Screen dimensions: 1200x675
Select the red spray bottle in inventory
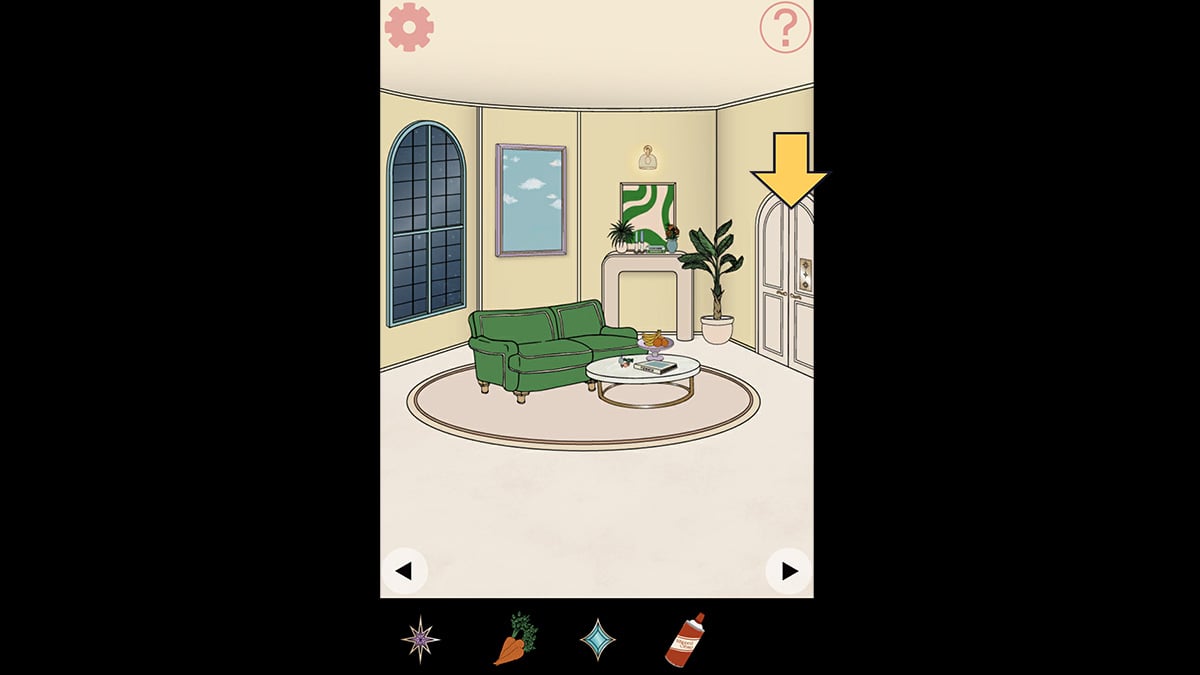click(685, 640)
